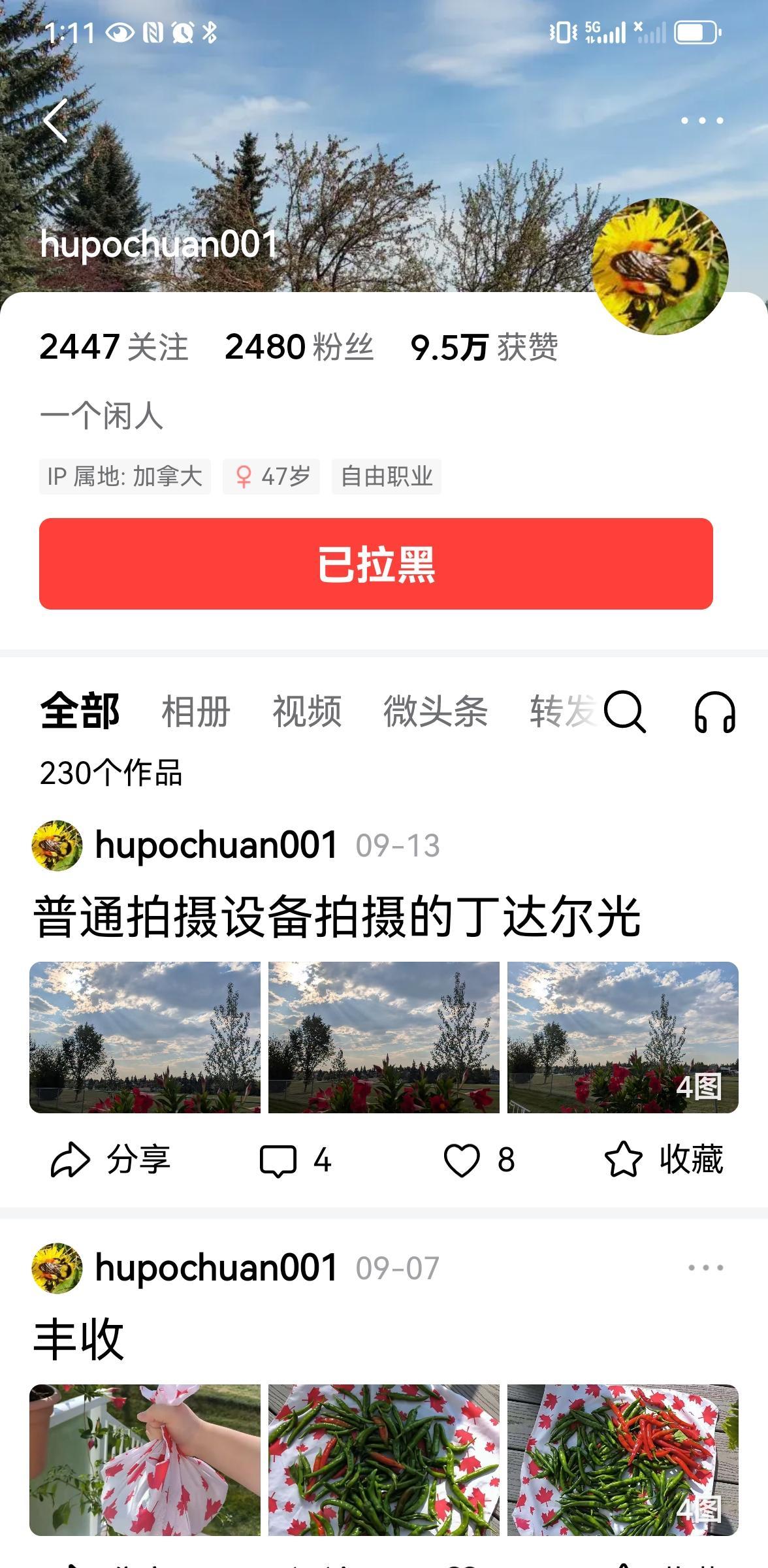Tap the gender and age tag 47岁
Screen dimensions: 768x1568
coord(272,477)
